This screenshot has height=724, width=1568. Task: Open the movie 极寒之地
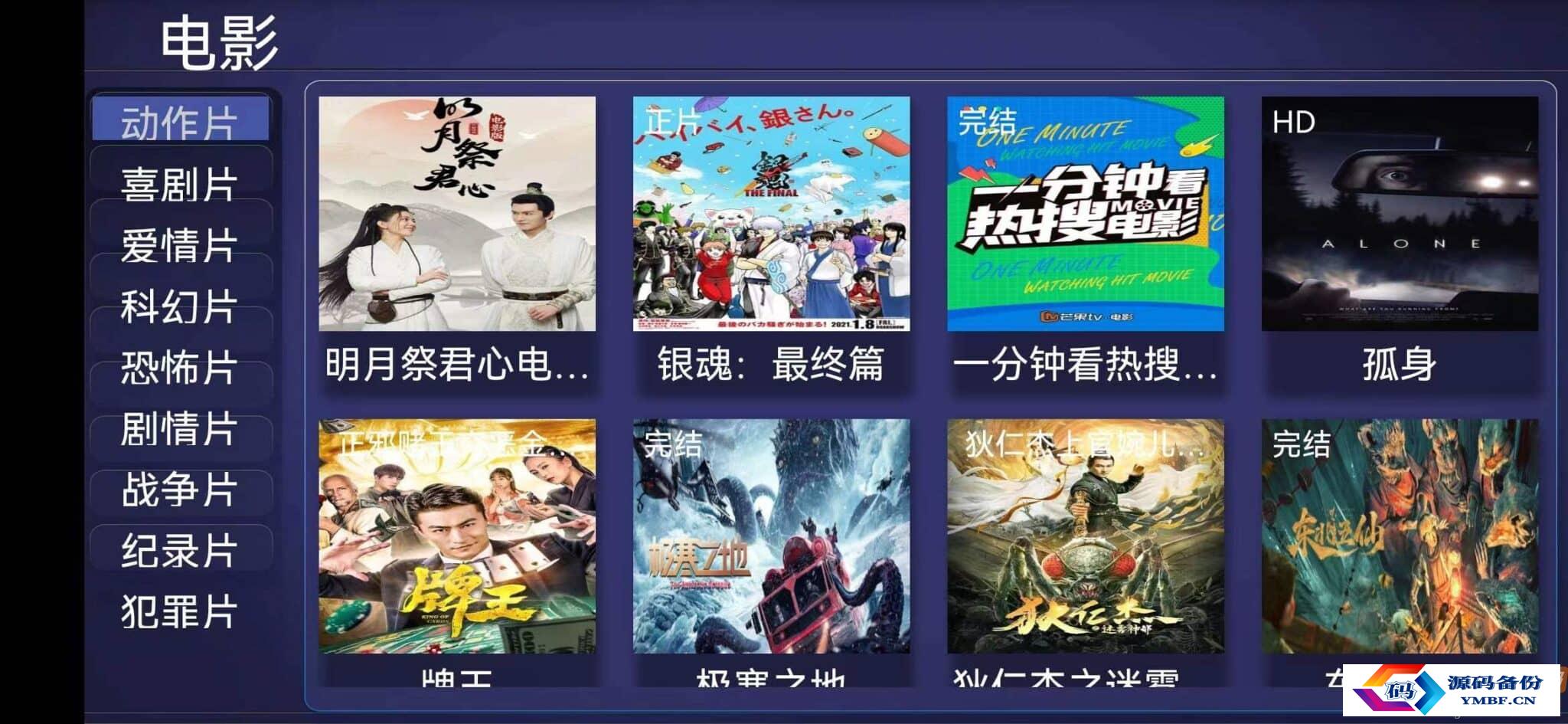(x=771, y=536)
